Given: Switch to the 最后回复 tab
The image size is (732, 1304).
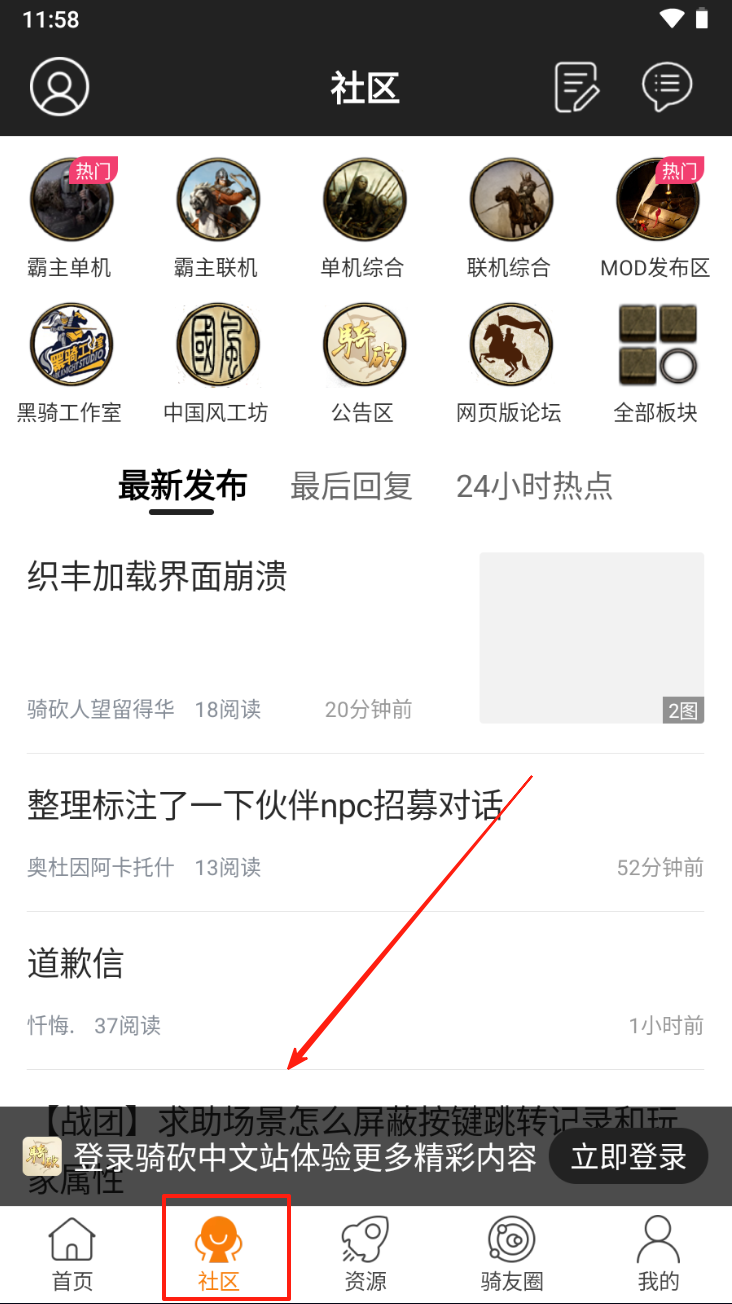Looking at the screenshot, I should click(351, 487).
